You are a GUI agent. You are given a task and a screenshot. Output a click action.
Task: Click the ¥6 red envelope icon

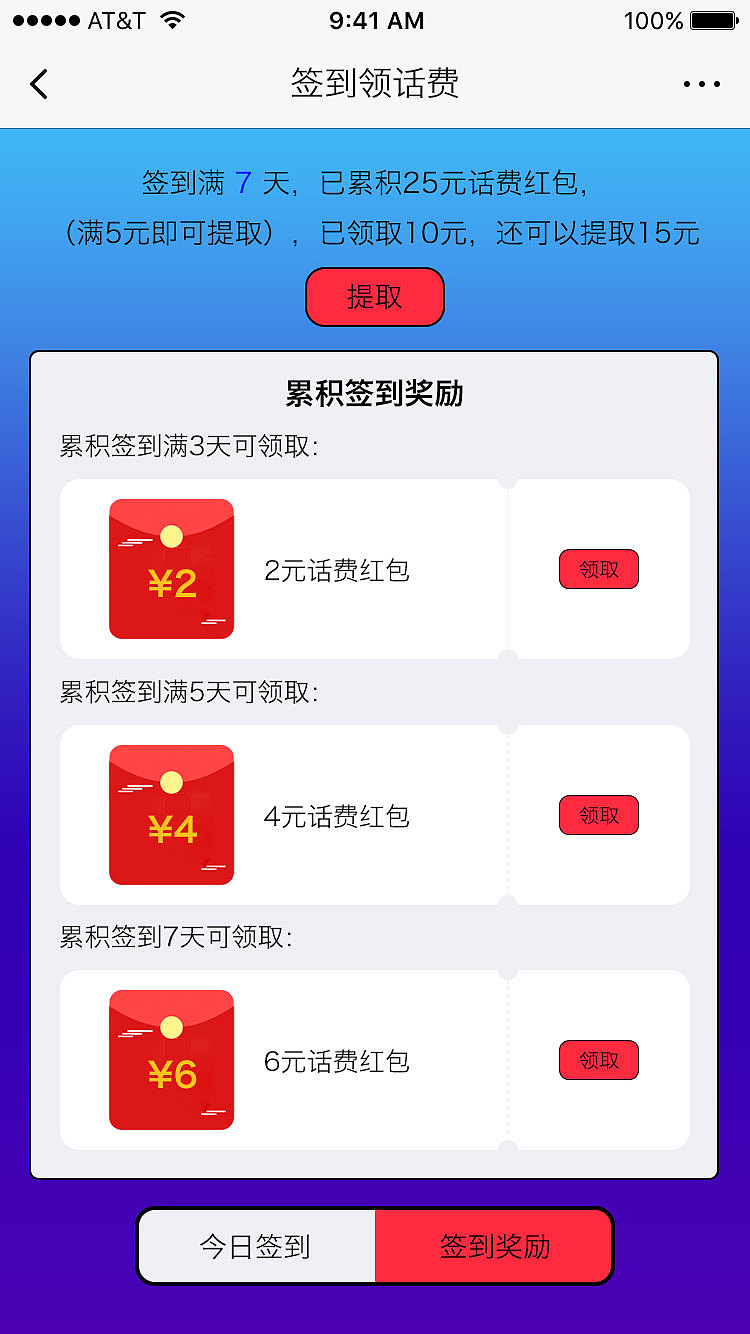pos(171,1060)
